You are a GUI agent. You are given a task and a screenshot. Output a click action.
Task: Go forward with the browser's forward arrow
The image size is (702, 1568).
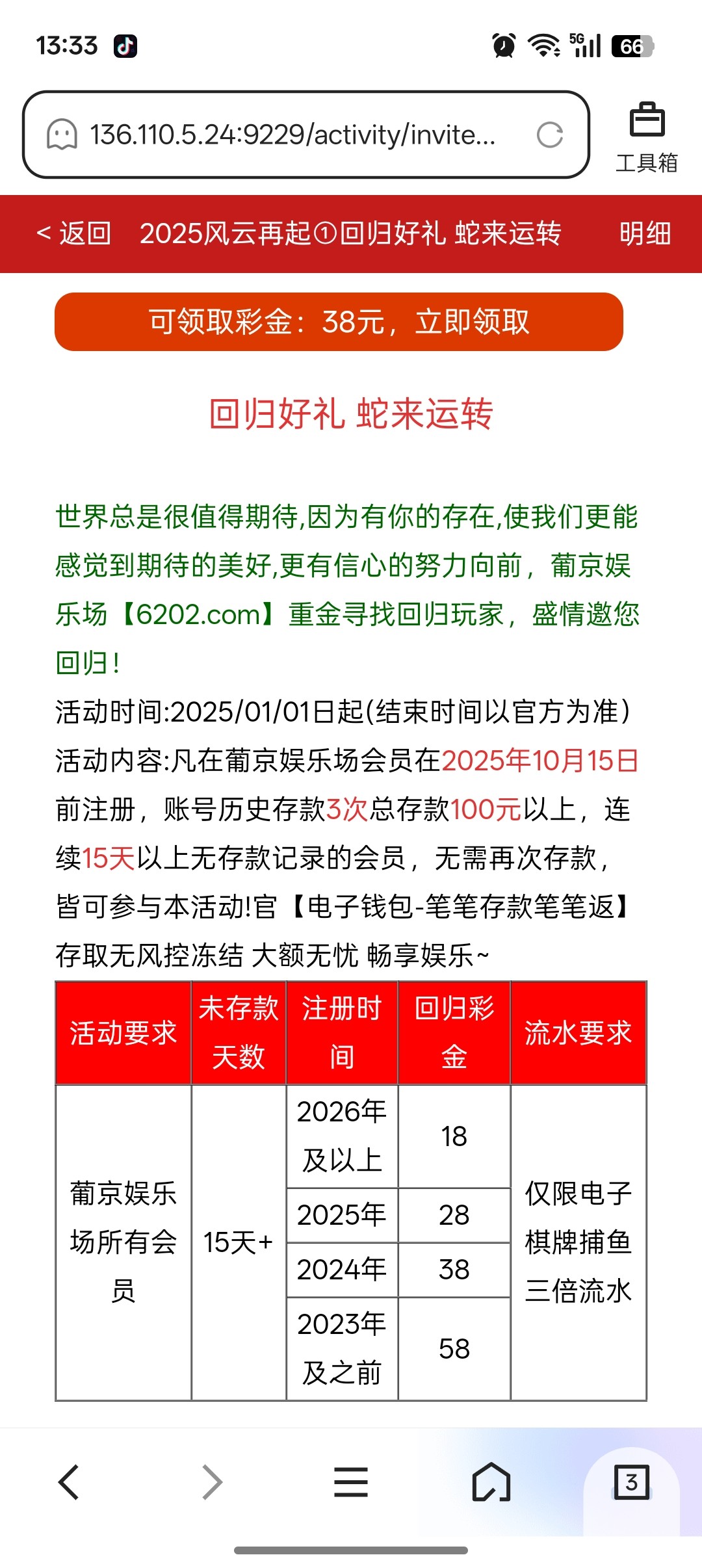tap(212, 1482)
